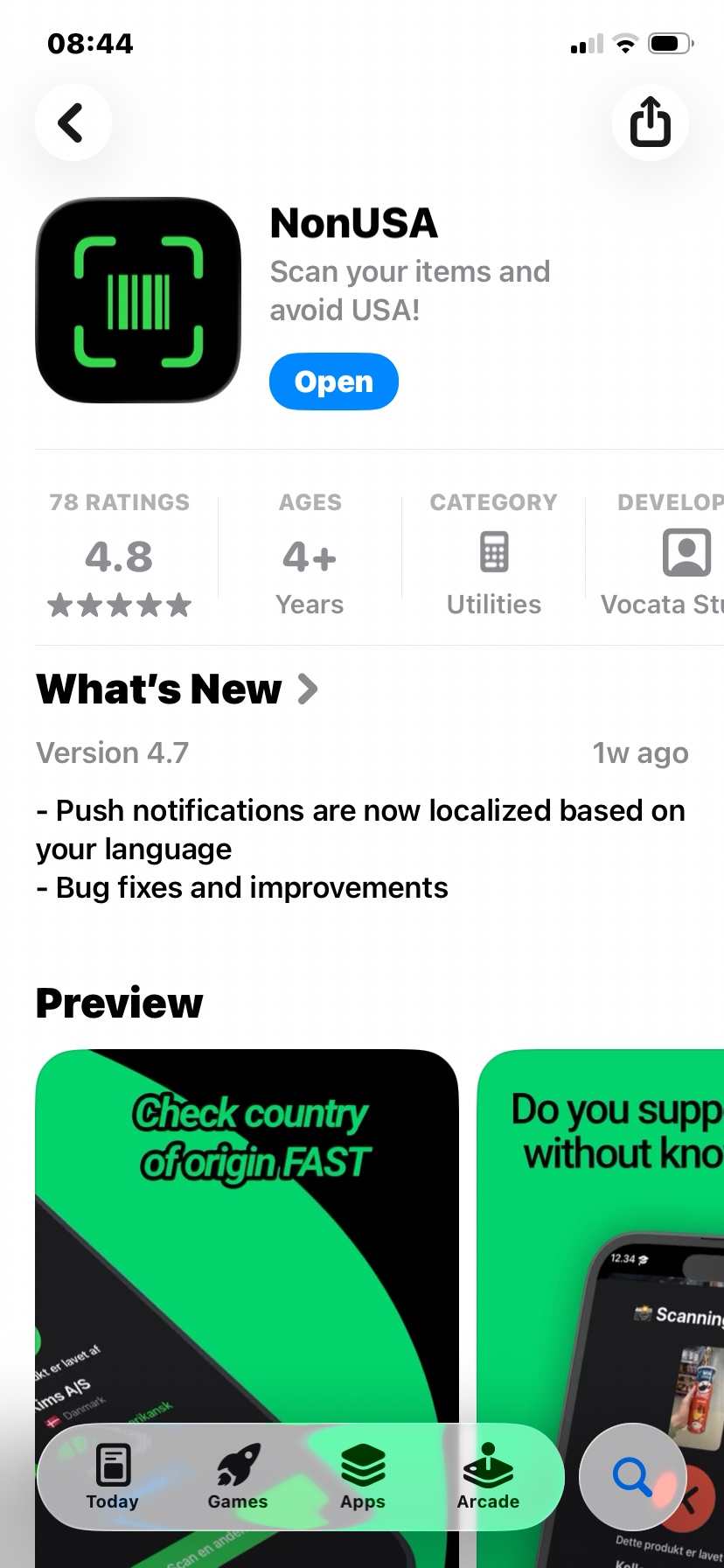Open the App Store search
This screenshot has width=724, height=1568.
point(631,1477)
